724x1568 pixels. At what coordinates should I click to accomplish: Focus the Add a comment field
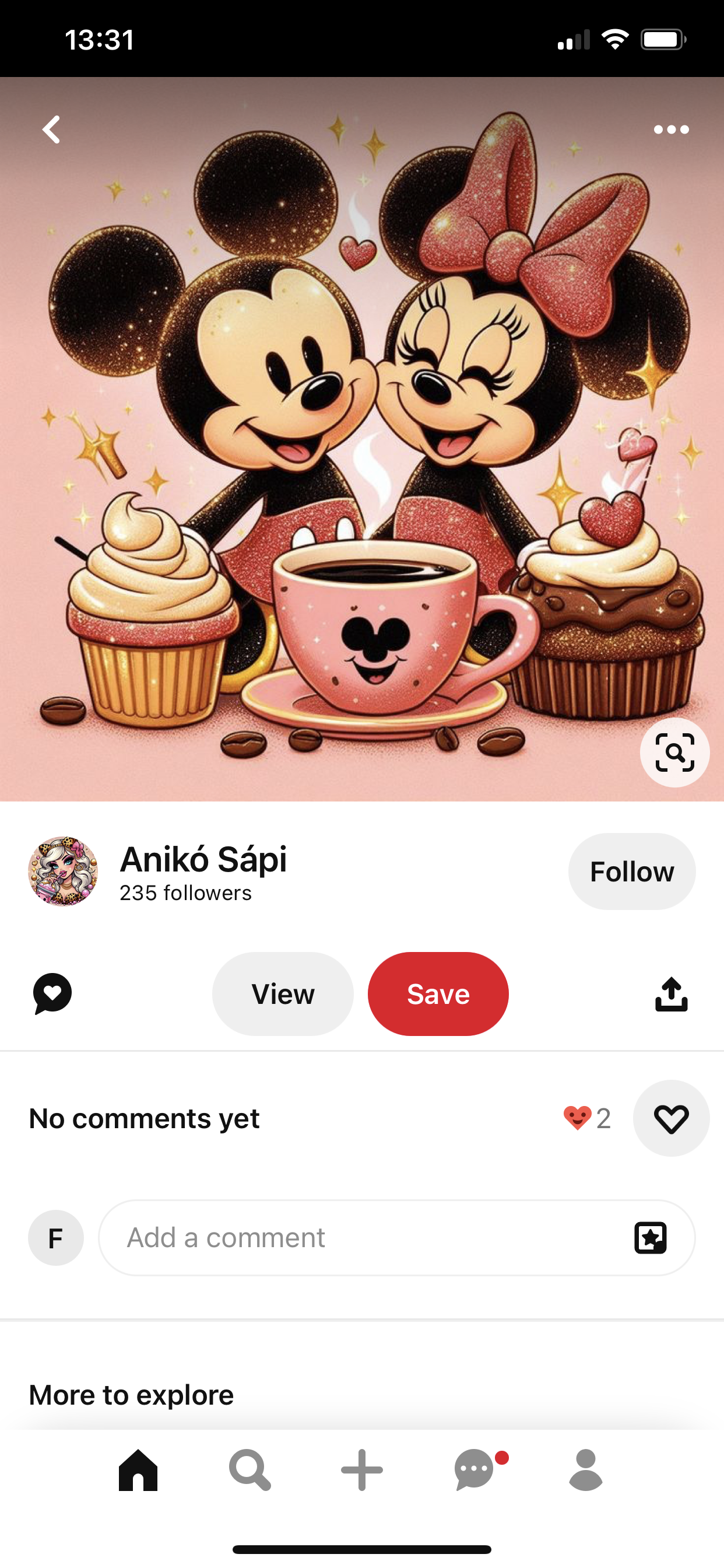tap(365, 1237)
